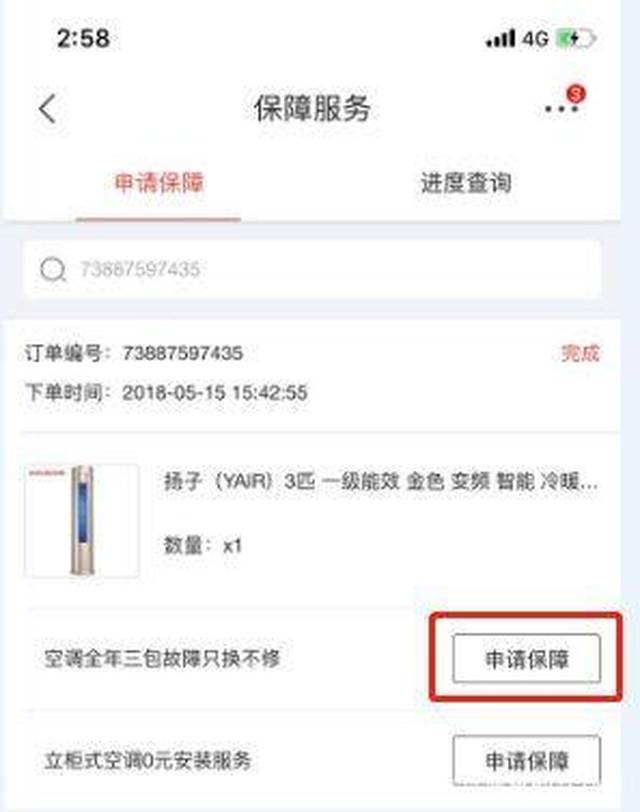Go back from 保障服务 page

coord(47,109)
